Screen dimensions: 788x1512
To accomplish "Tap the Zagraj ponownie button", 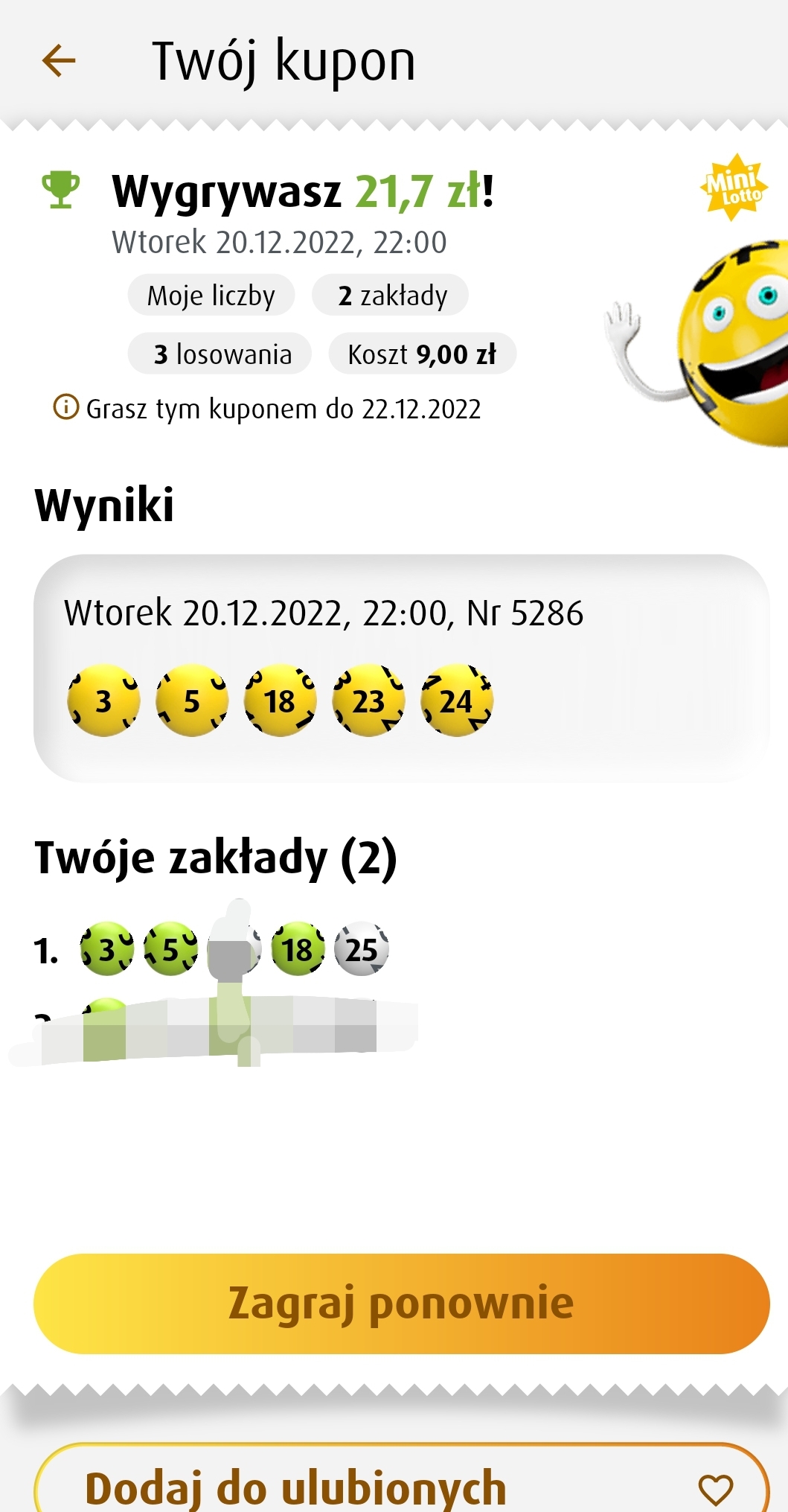I will 401,1303.
